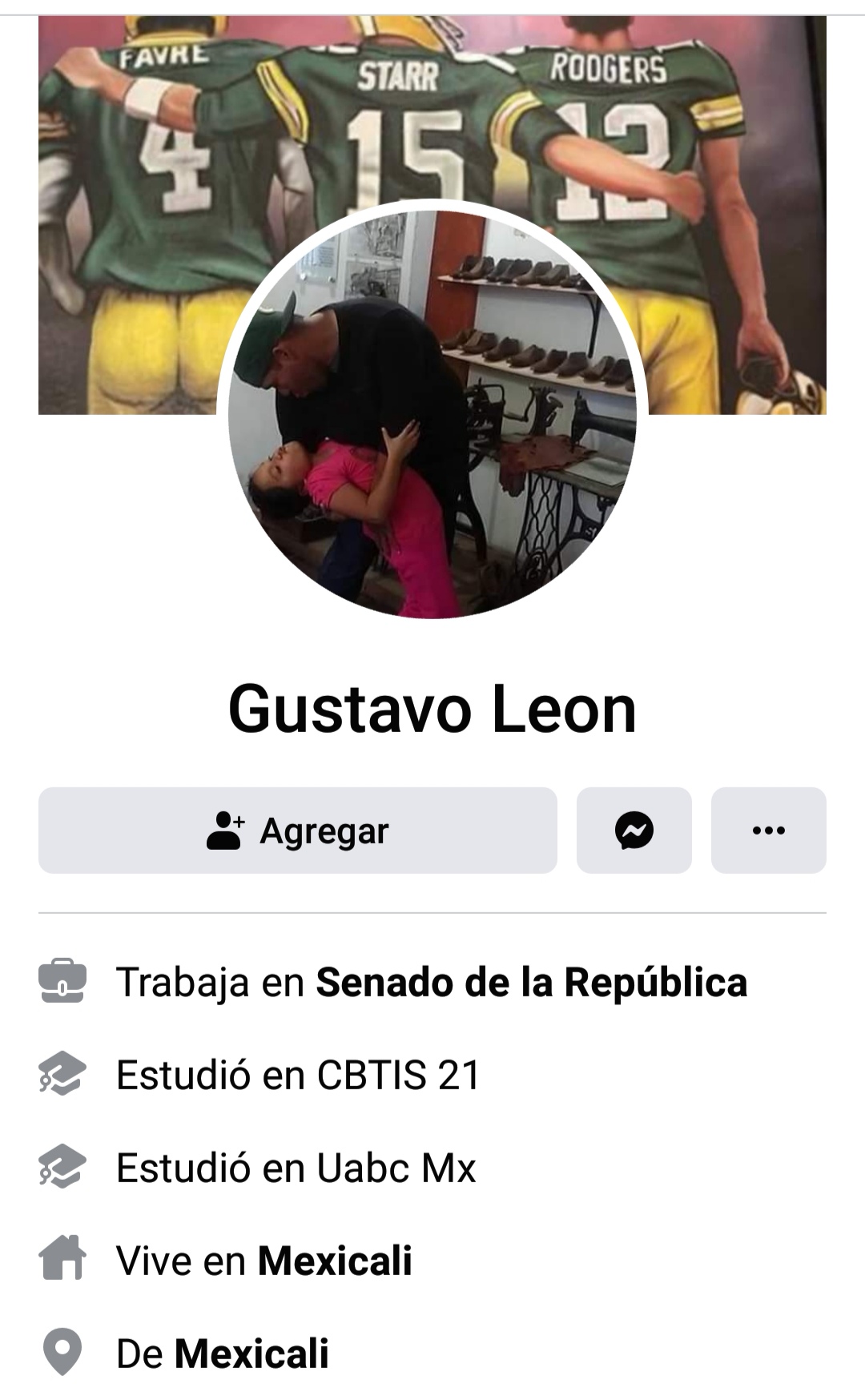Image resolution: width=865 pixels, height=1400 pixels.
Task: Open the Vive en Mexicali link
Action: pyautogui.click(x=334, y=1261)
